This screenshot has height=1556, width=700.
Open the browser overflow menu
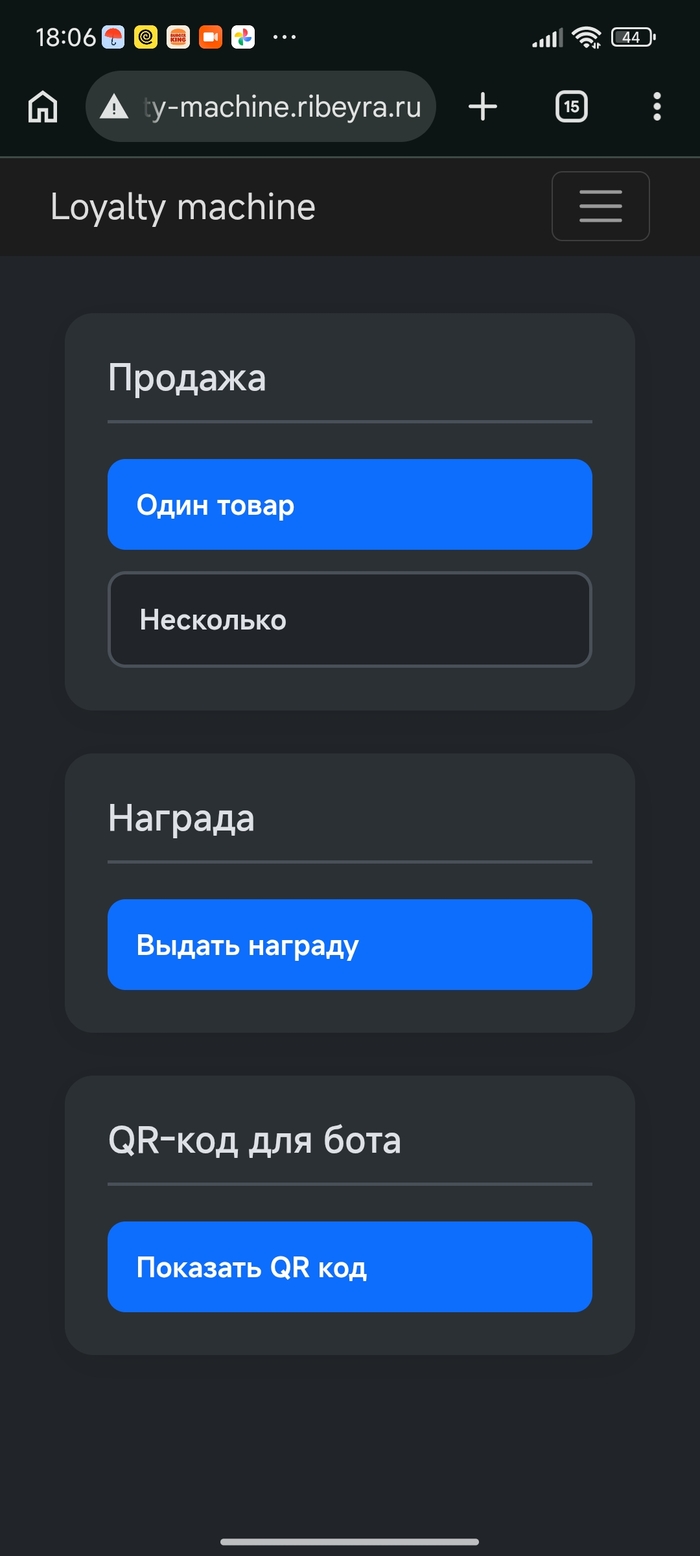656,106
